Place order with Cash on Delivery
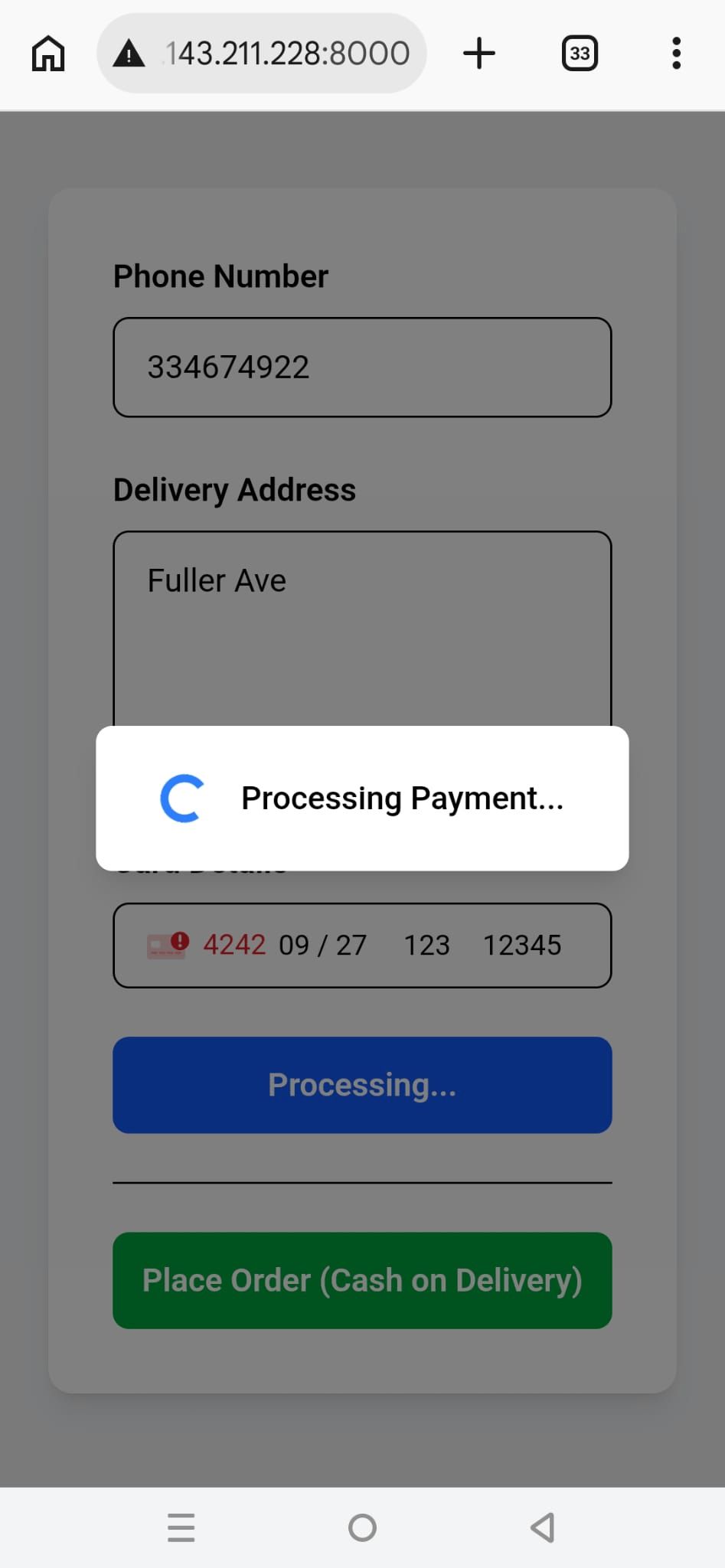 tap(362, 1280)
